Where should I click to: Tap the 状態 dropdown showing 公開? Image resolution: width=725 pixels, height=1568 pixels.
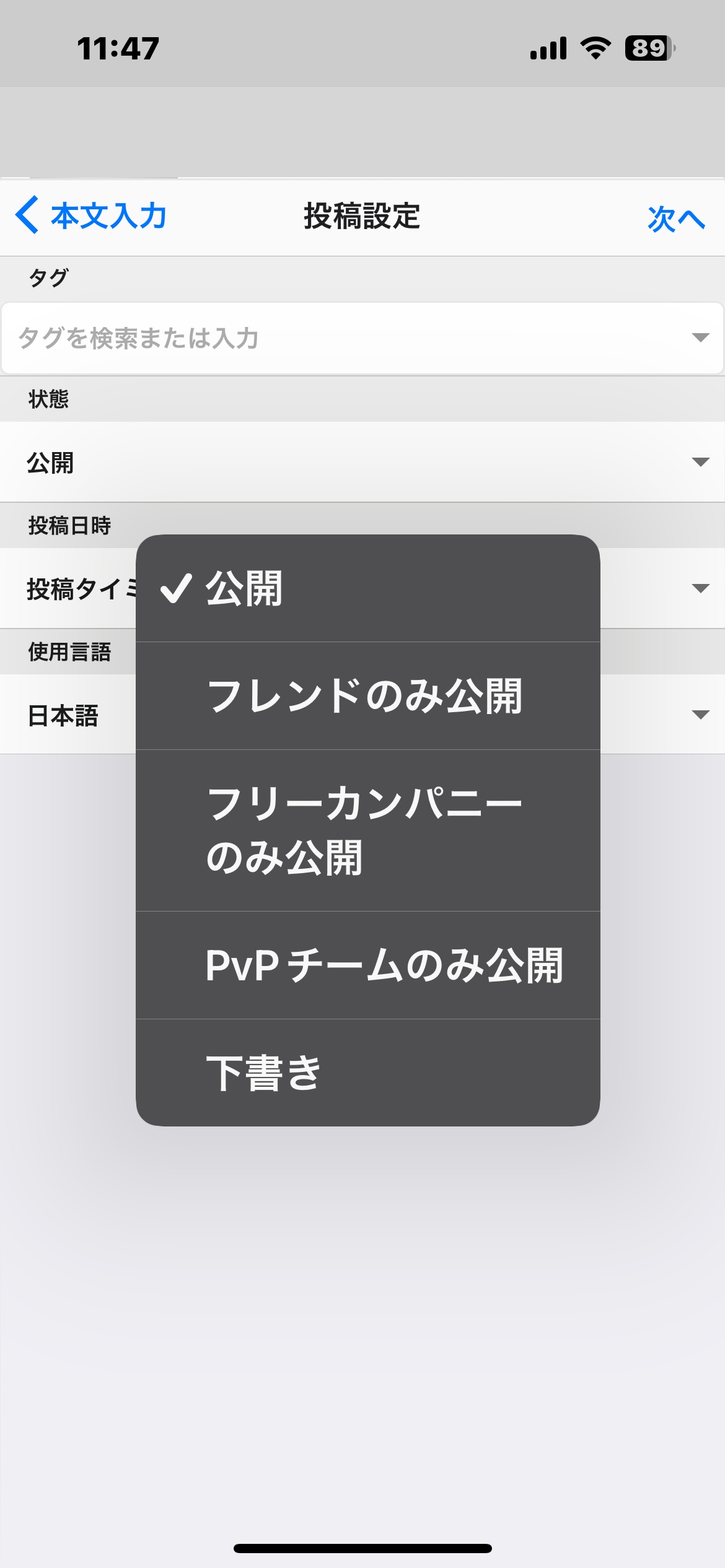[x=362, y=462]
